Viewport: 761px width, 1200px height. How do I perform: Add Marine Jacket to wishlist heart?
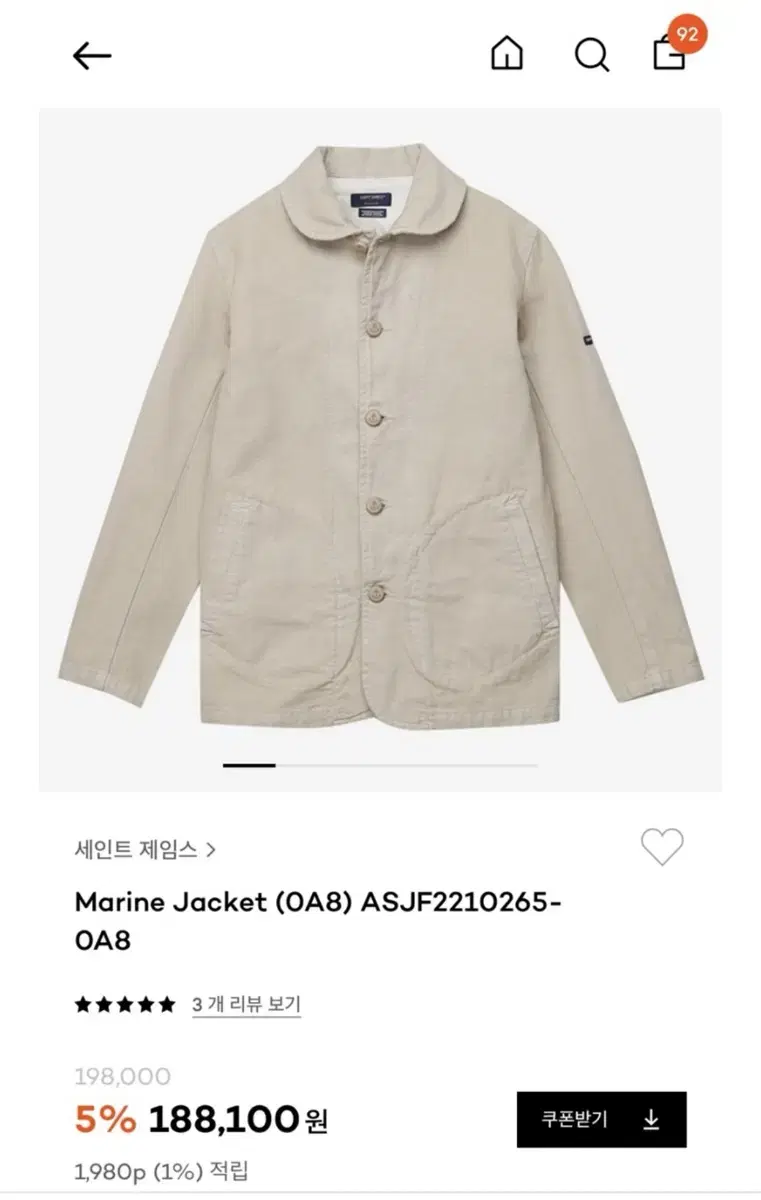click(x=661, y=848)
